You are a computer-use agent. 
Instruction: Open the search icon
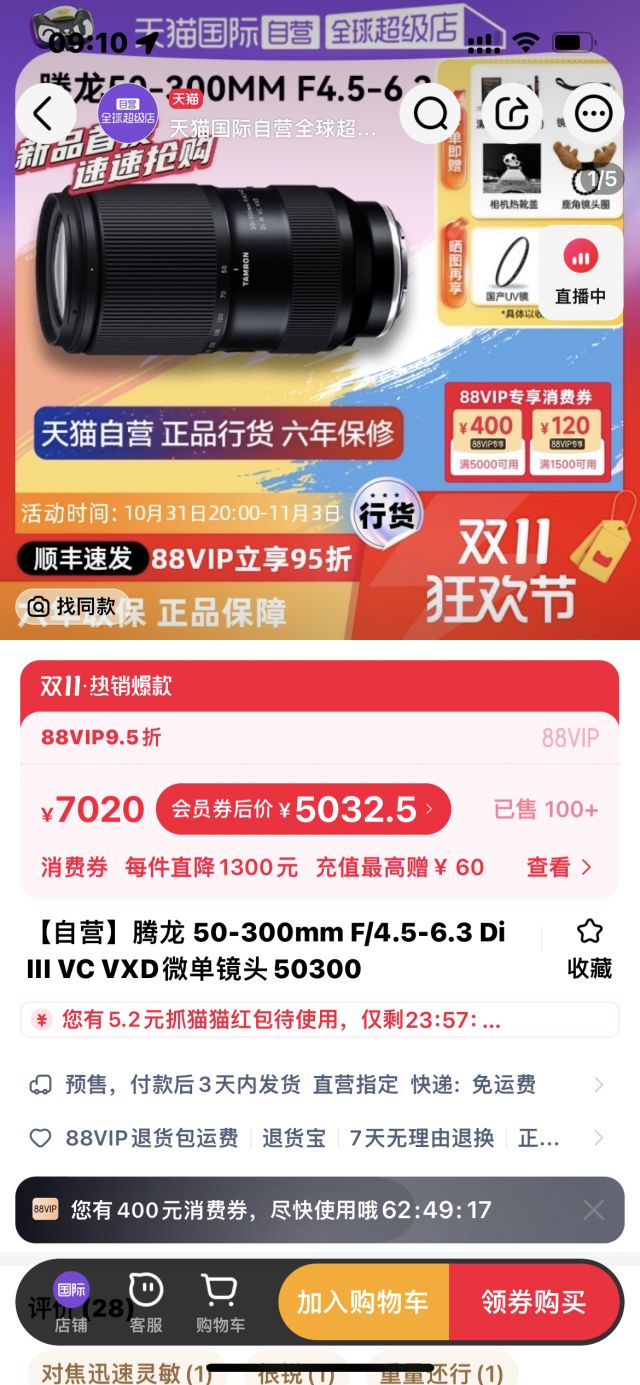(430, 115)
